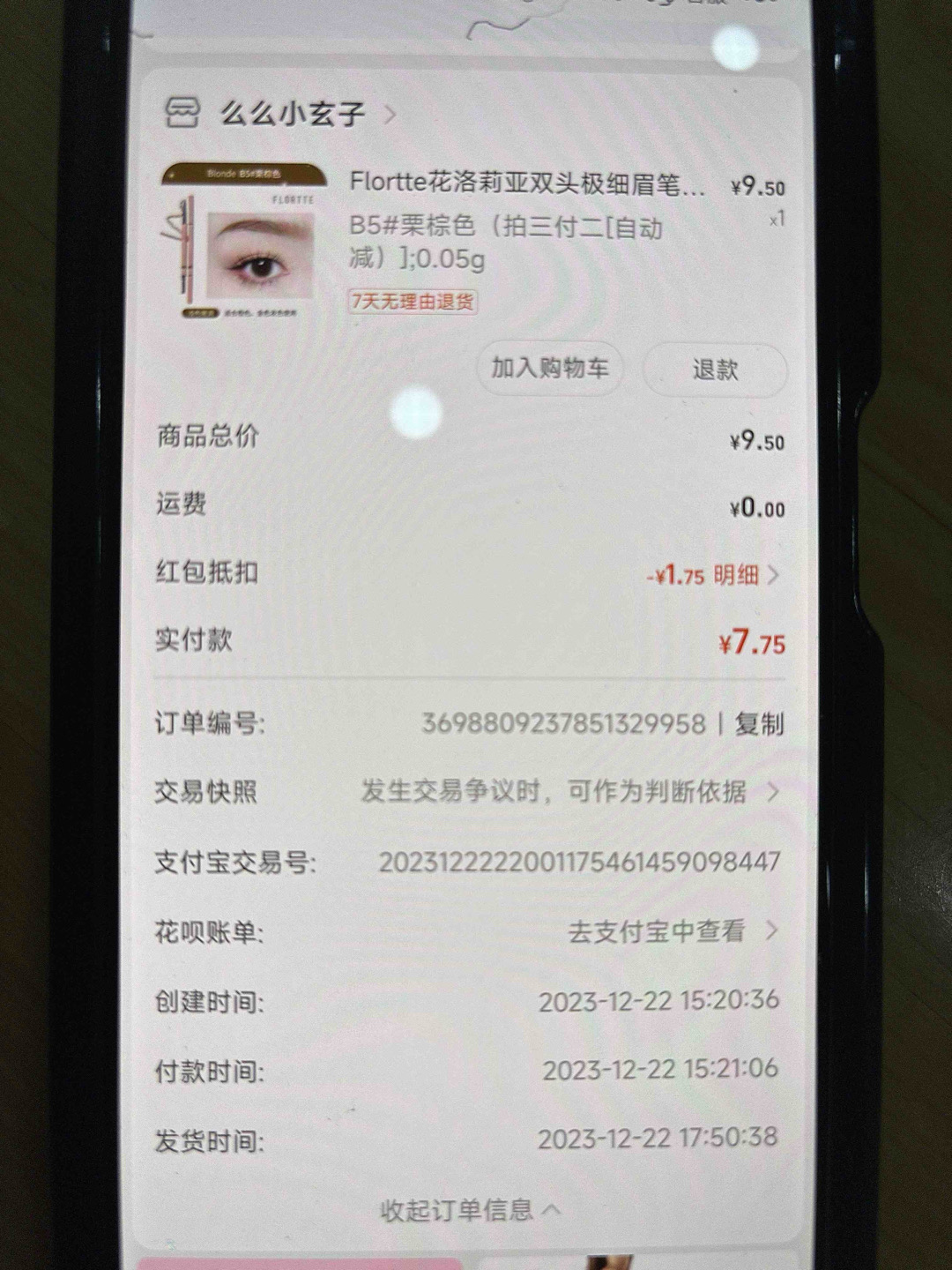Open the Flortte eyebrow pencil product thumbnail
The image size is (952, 1270).
click(x=242, y=243)
